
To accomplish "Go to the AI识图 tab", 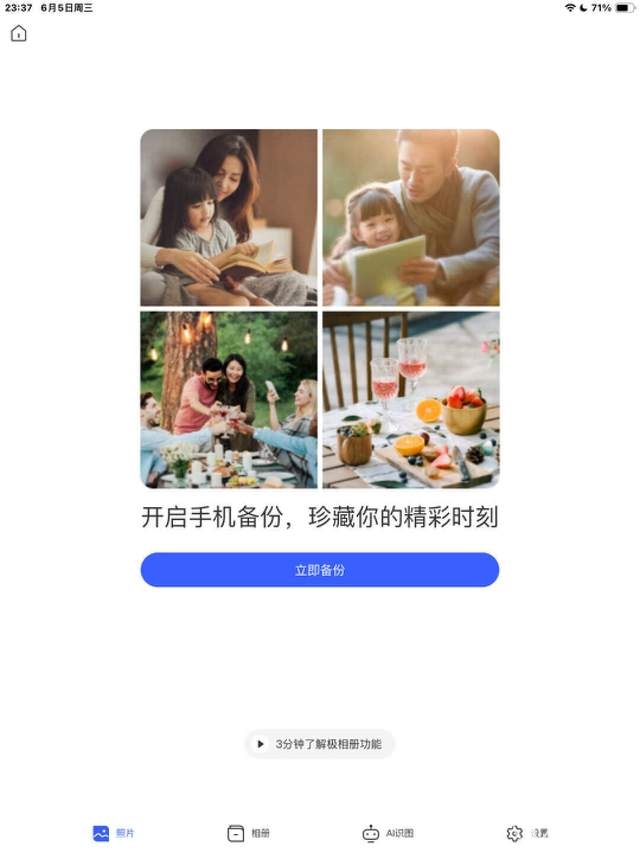I will 387,833.
